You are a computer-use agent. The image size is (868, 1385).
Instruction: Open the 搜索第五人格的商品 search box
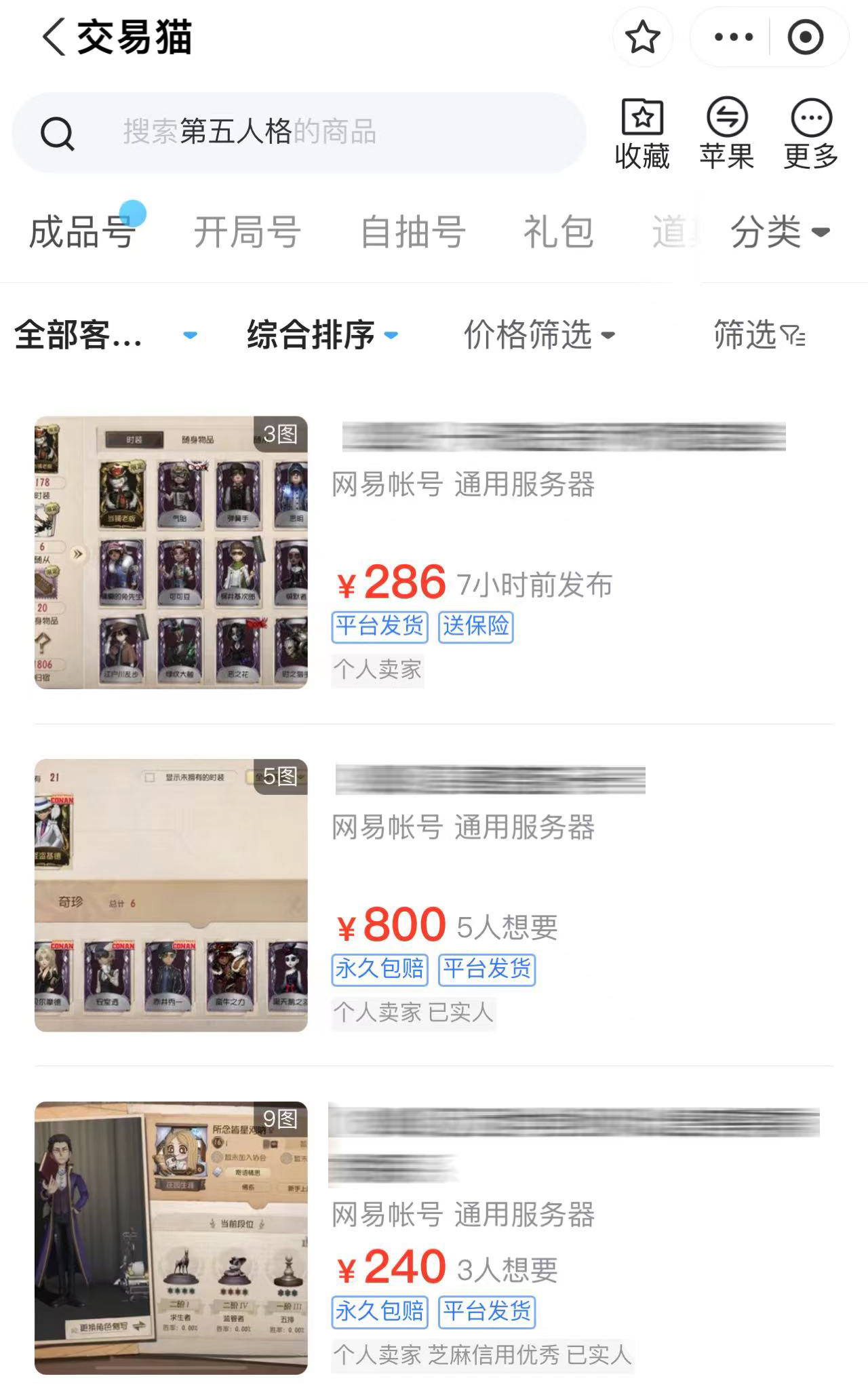(298, 132)
